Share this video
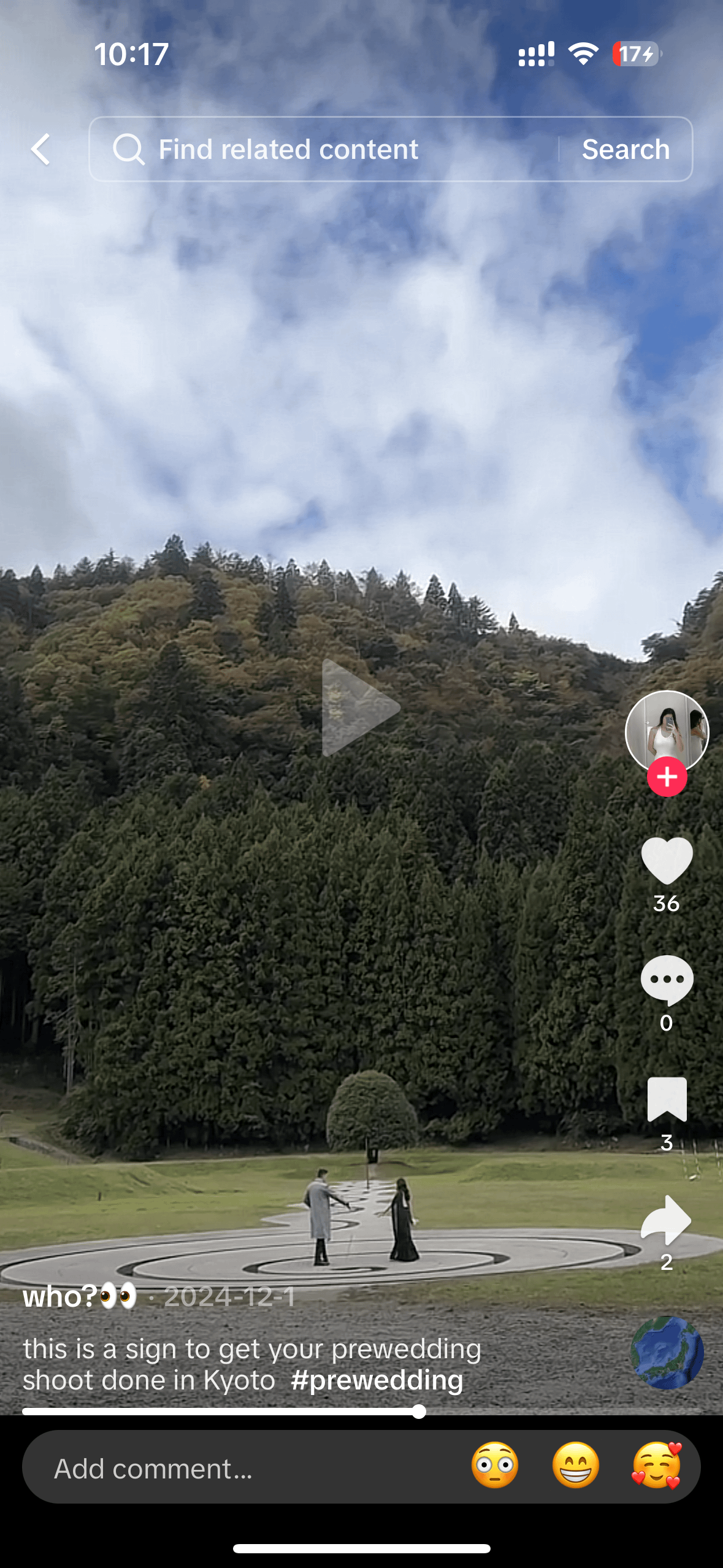 (x=667, y=1220)
